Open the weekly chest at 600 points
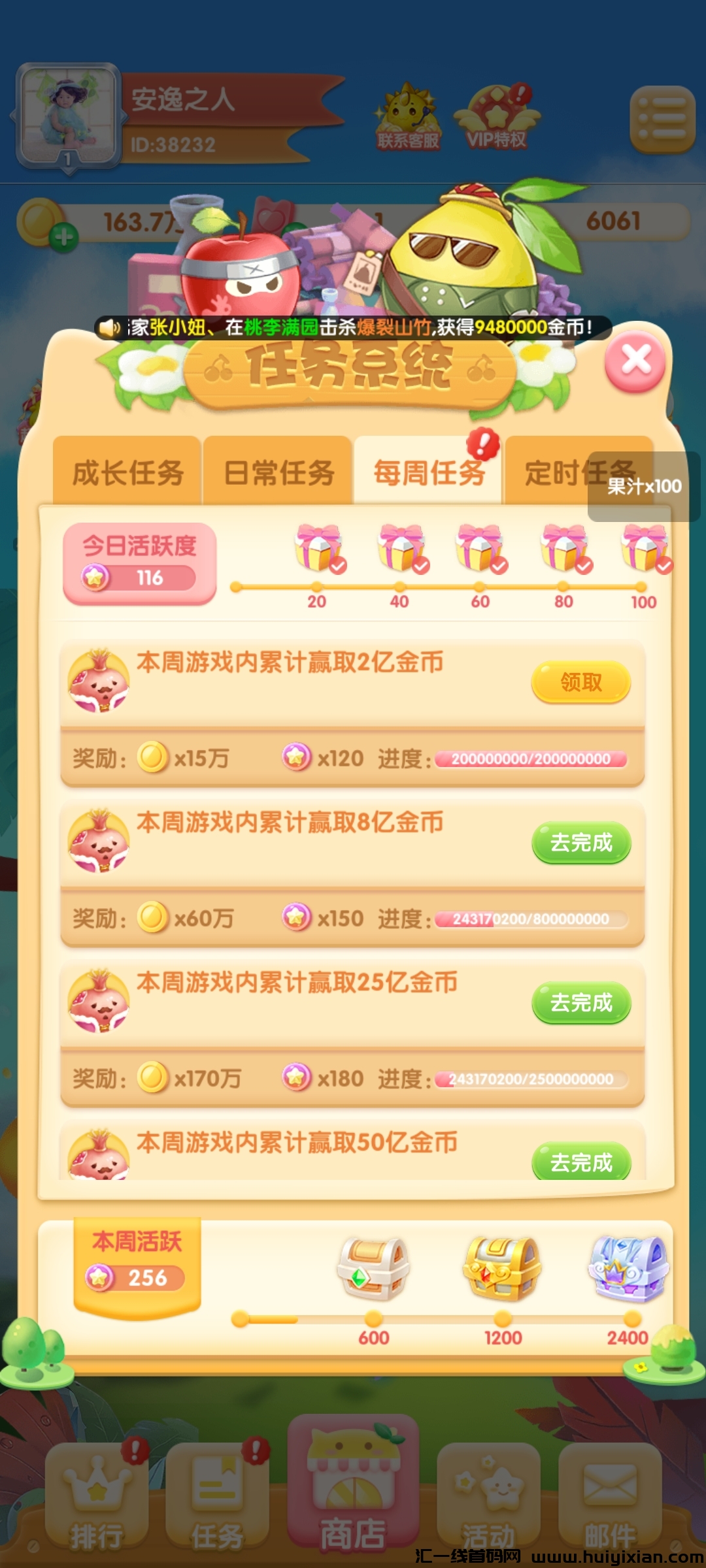Viewport: 706px width, 1568px height. coord(373,1269)
